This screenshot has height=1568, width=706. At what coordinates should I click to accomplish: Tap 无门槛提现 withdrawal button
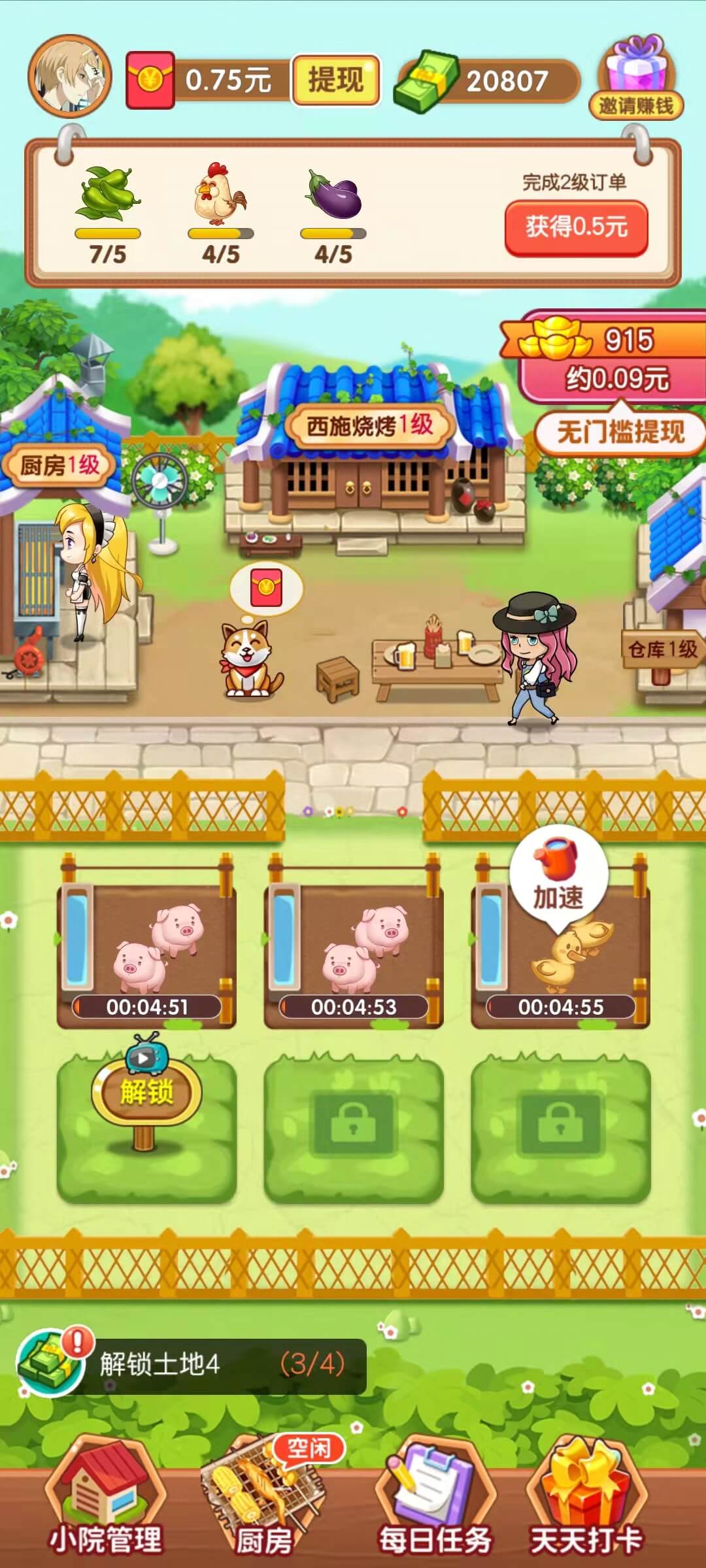[620, 433]
